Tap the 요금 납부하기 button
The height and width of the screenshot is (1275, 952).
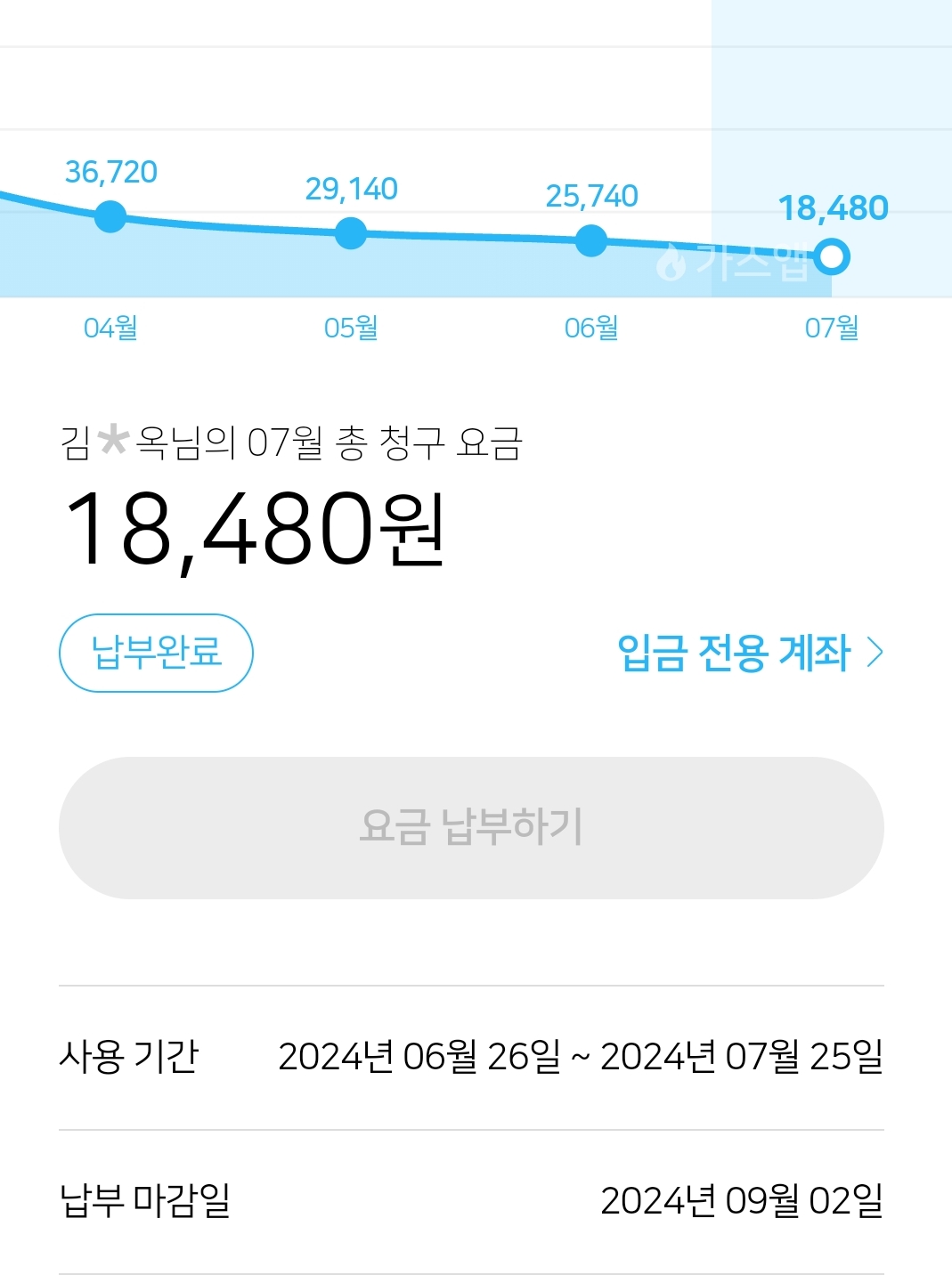coord(471,827)
